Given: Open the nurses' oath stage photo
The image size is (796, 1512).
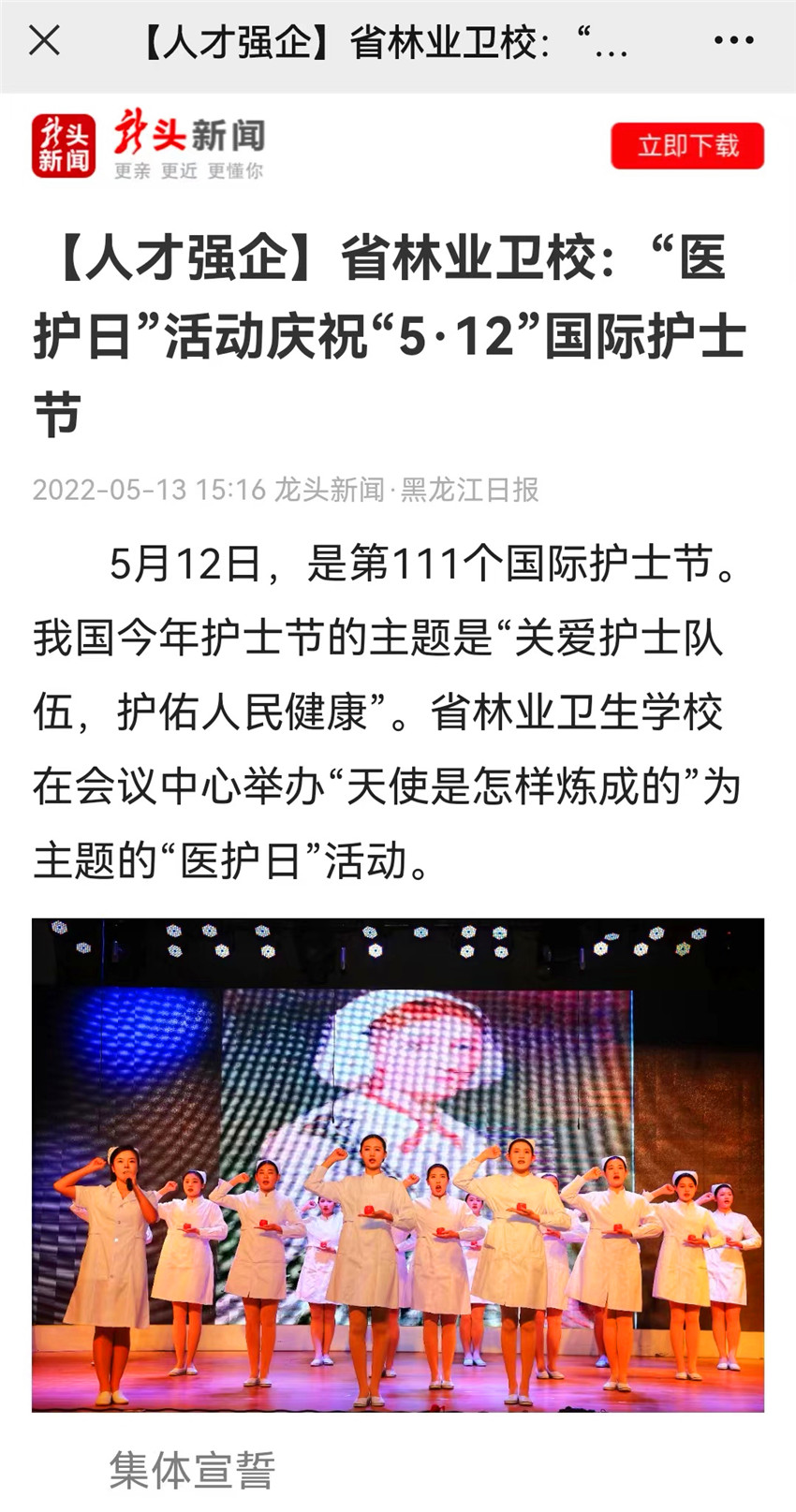Looking at the screenshot, I should (398, 1165).
